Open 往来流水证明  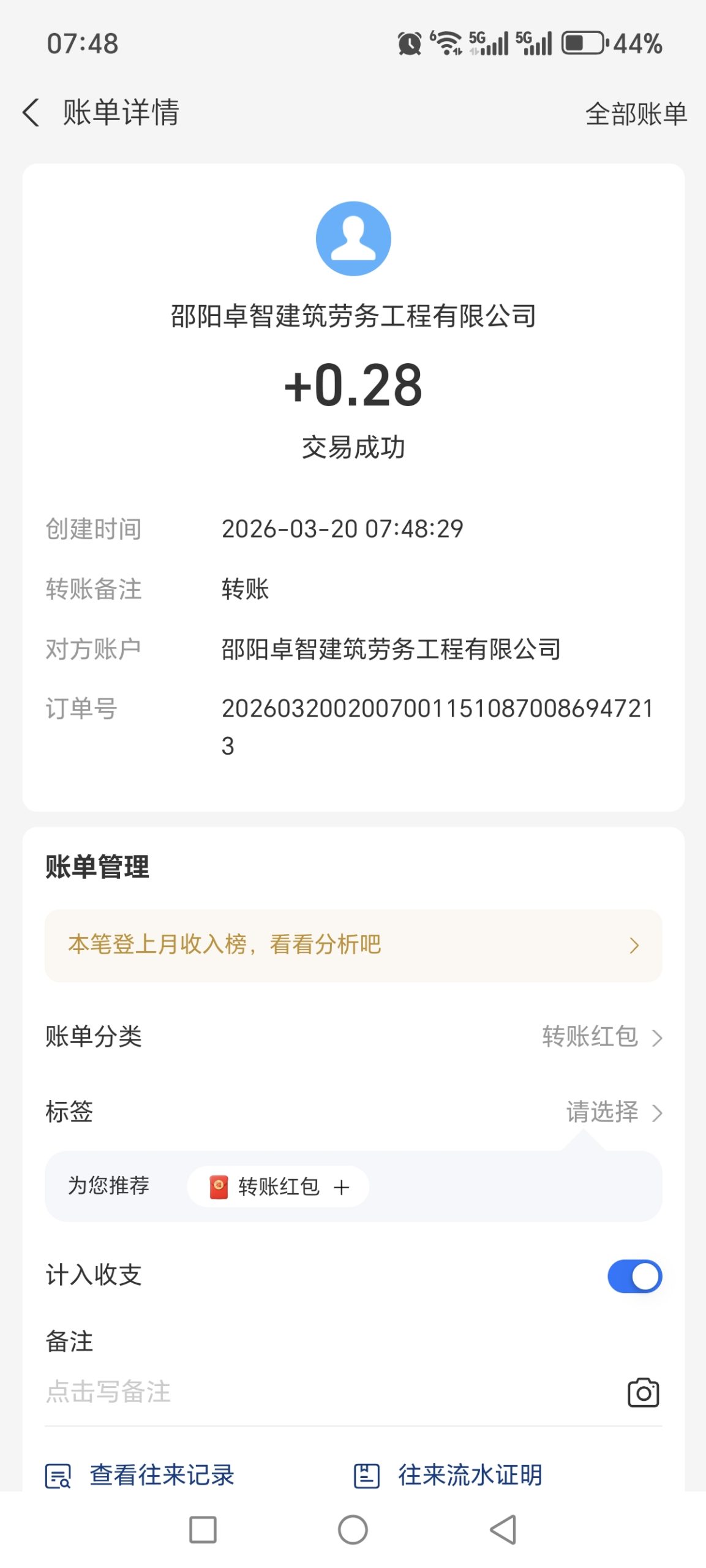[449, 1476]
